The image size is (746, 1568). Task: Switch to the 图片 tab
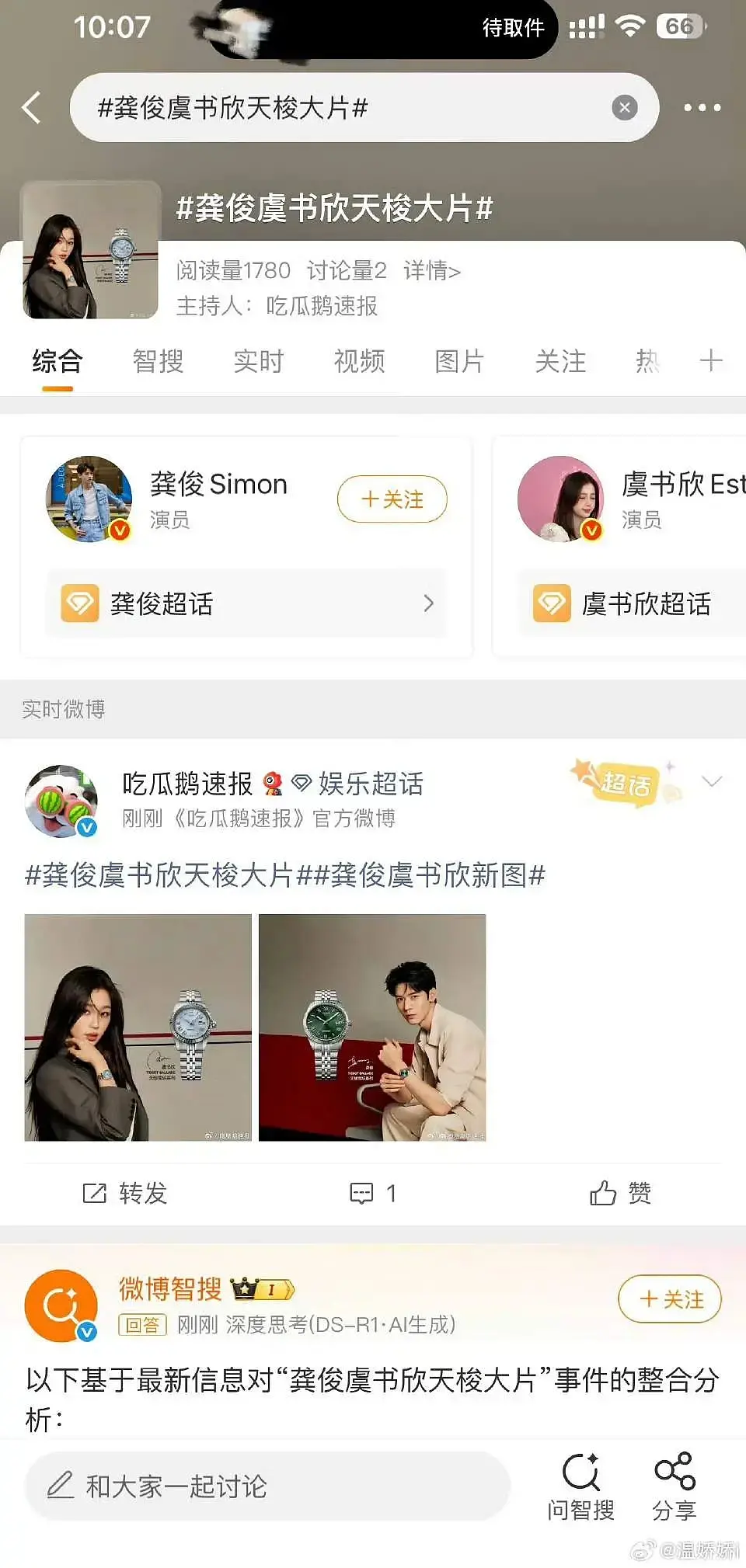coord(459,361)
